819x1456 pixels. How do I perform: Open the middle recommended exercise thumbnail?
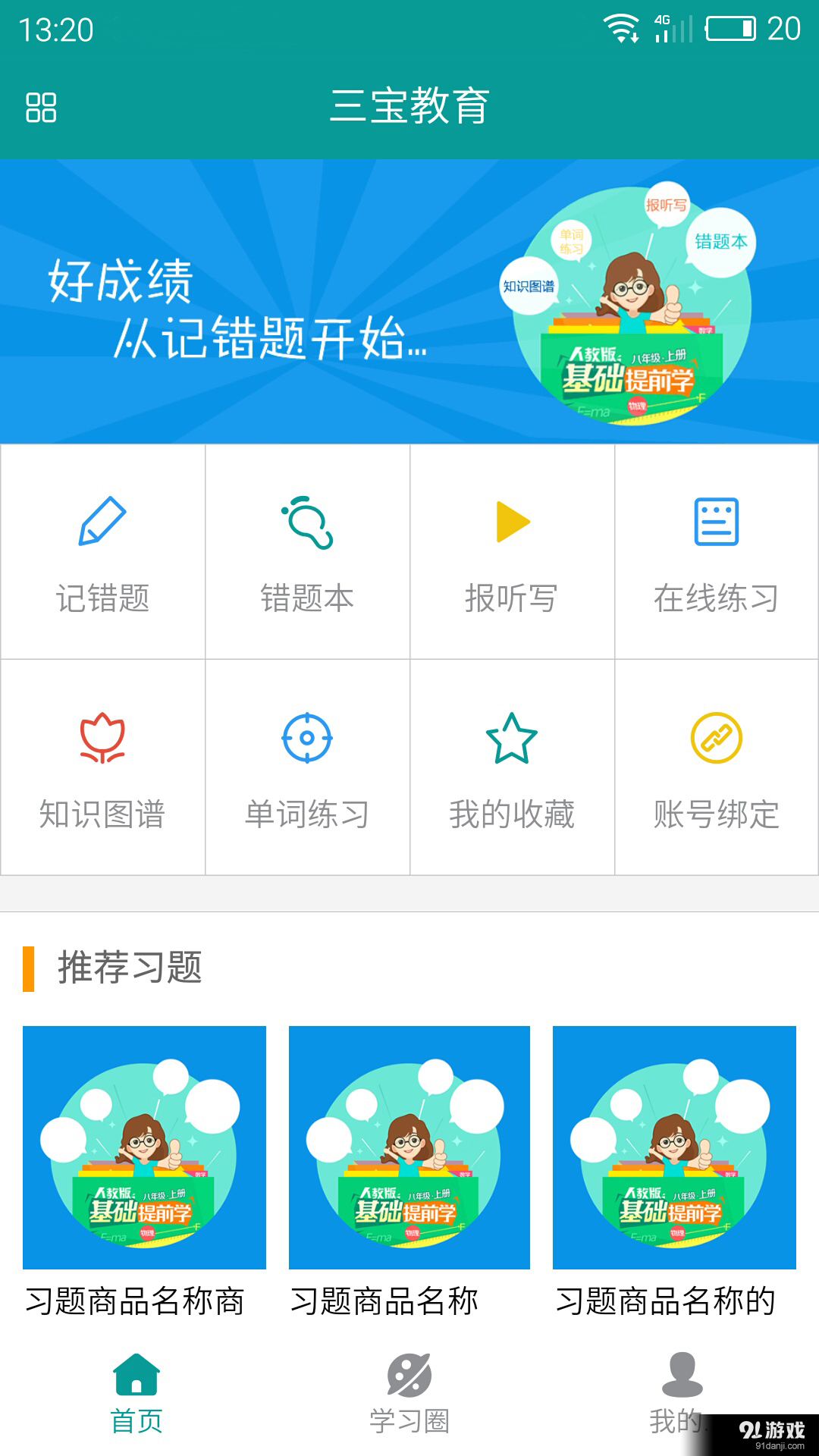click(x=409, y=1145)
